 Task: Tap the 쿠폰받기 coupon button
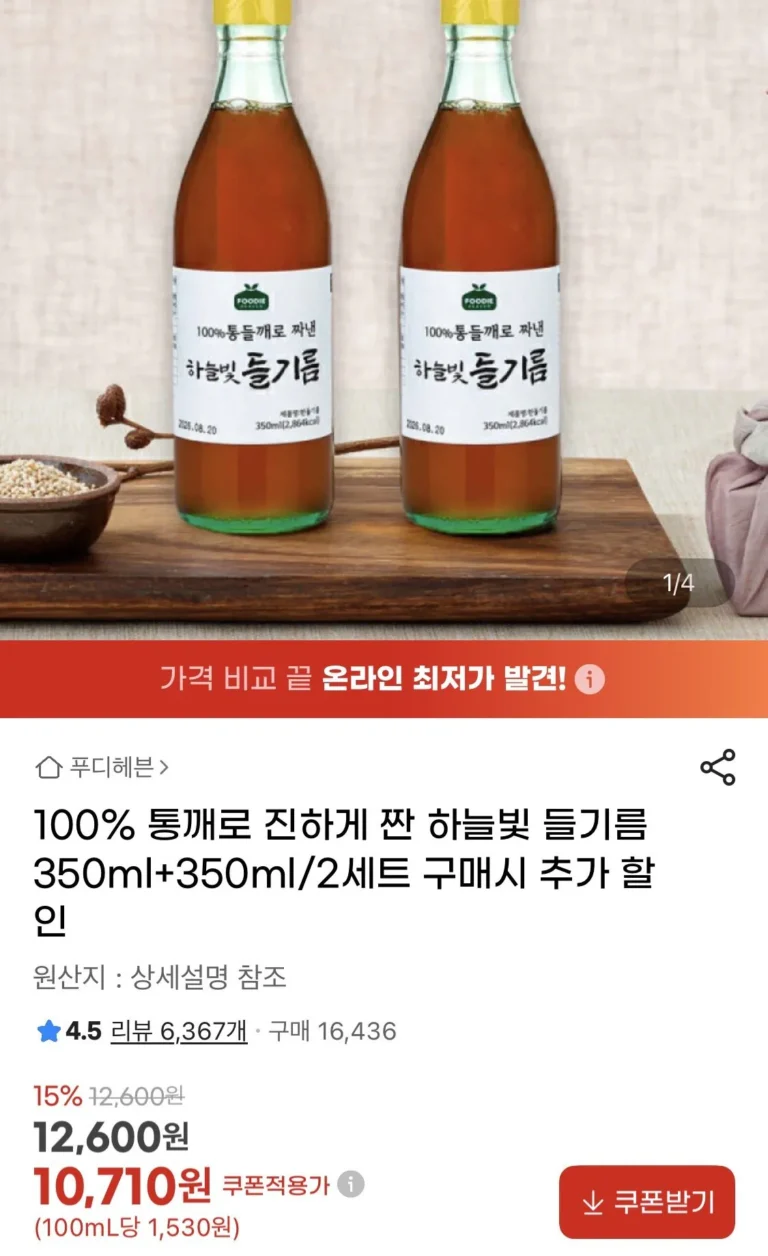[646, 1202]
